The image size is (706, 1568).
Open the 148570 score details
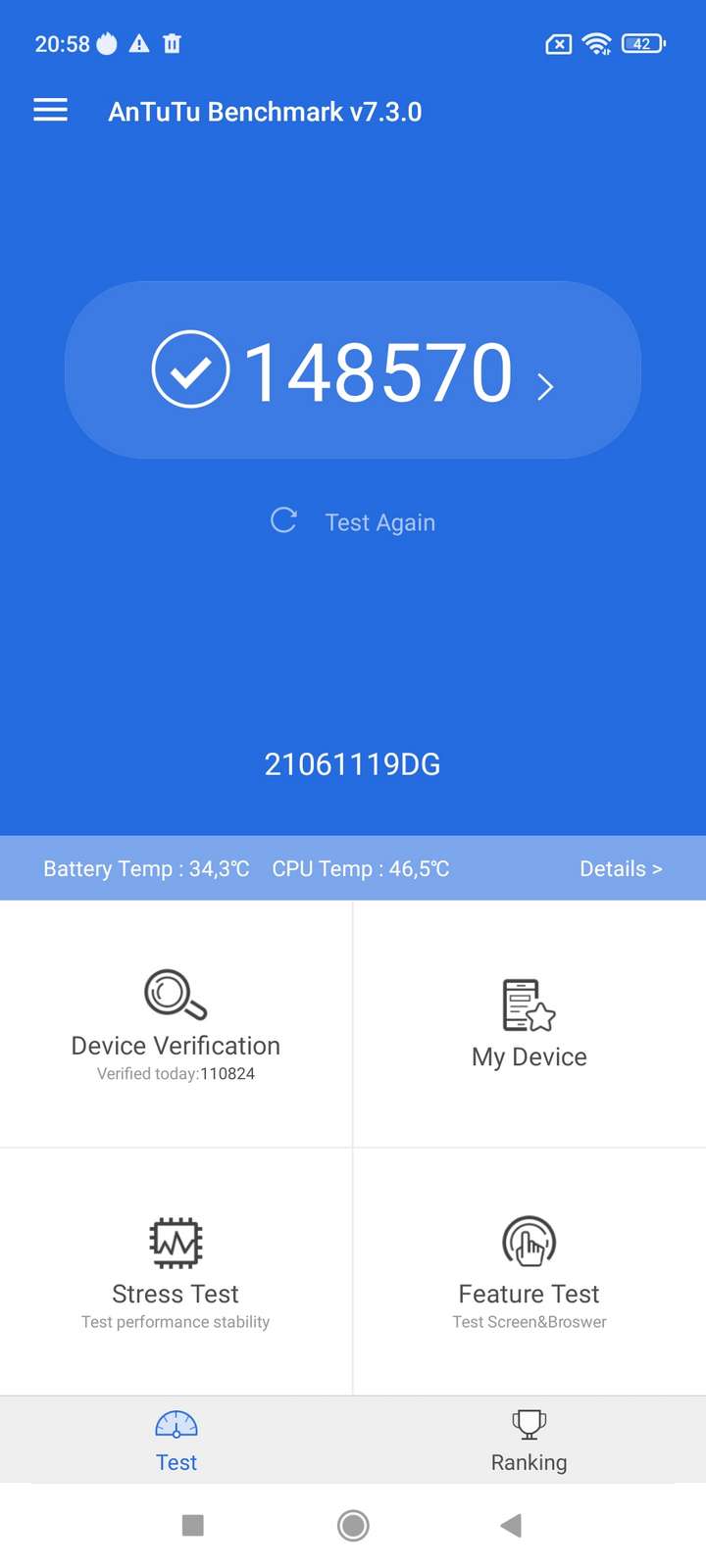click(353, 370)
